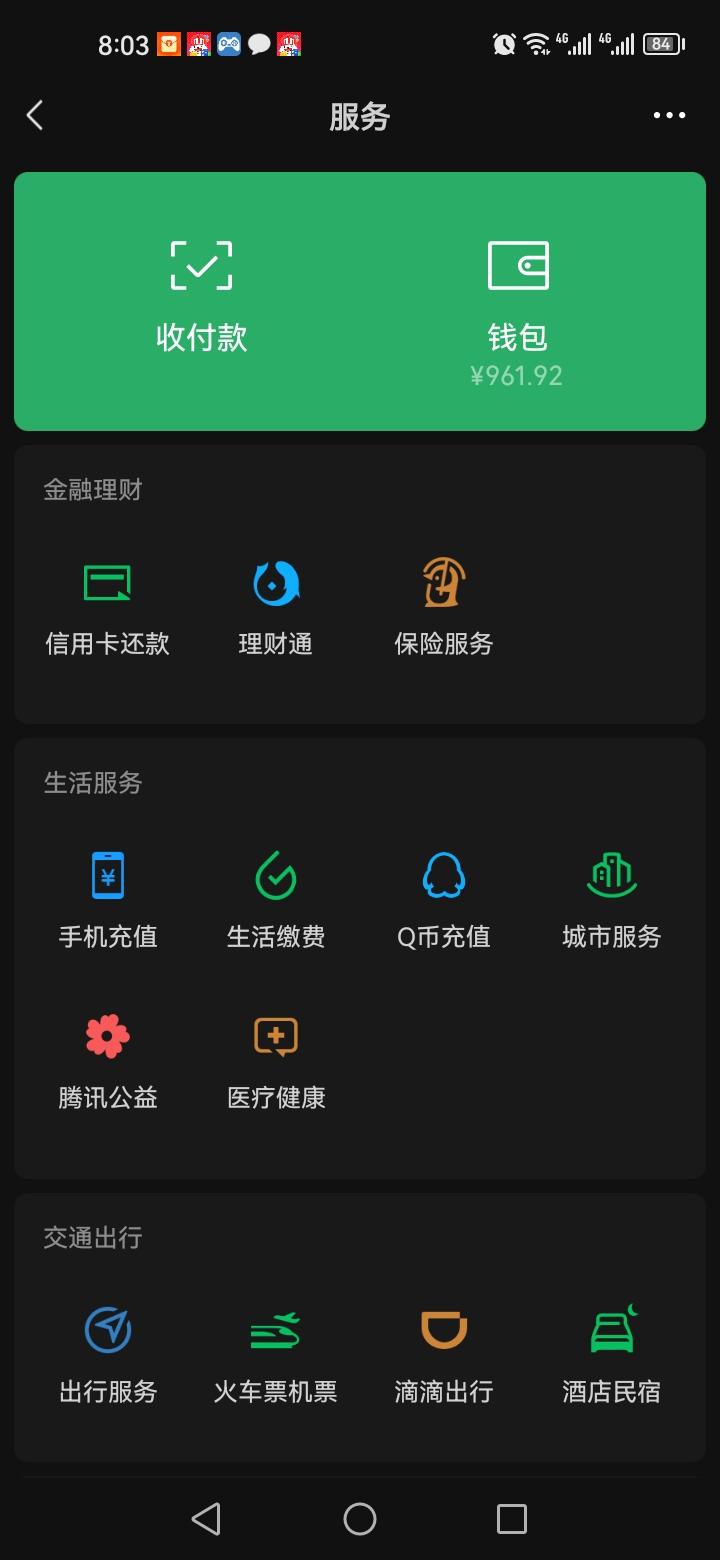Go back from the 服务 page
The height and width of the screenshot is (1560, 720).
(35, 116)
